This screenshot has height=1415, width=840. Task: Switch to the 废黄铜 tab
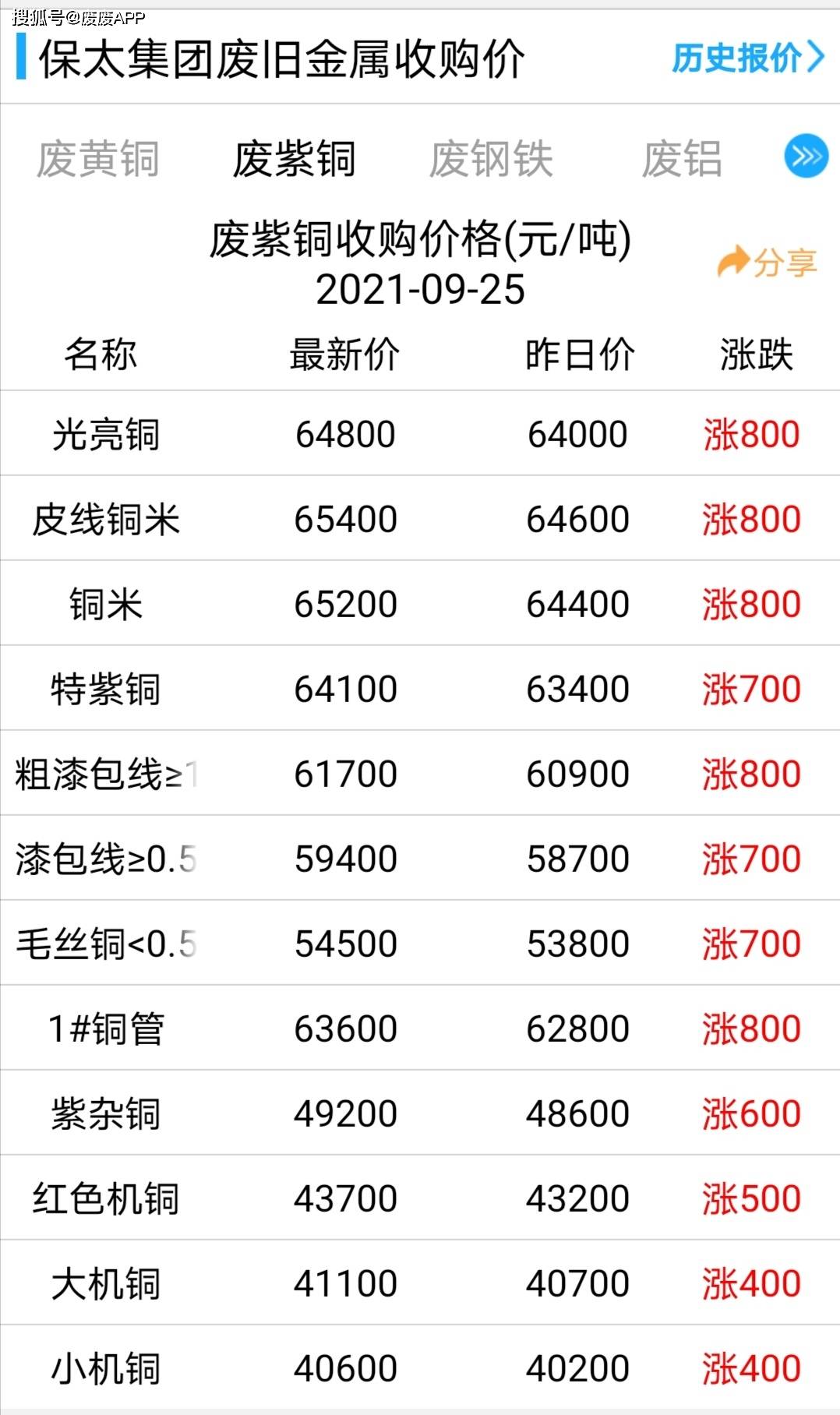pos(98,159)
